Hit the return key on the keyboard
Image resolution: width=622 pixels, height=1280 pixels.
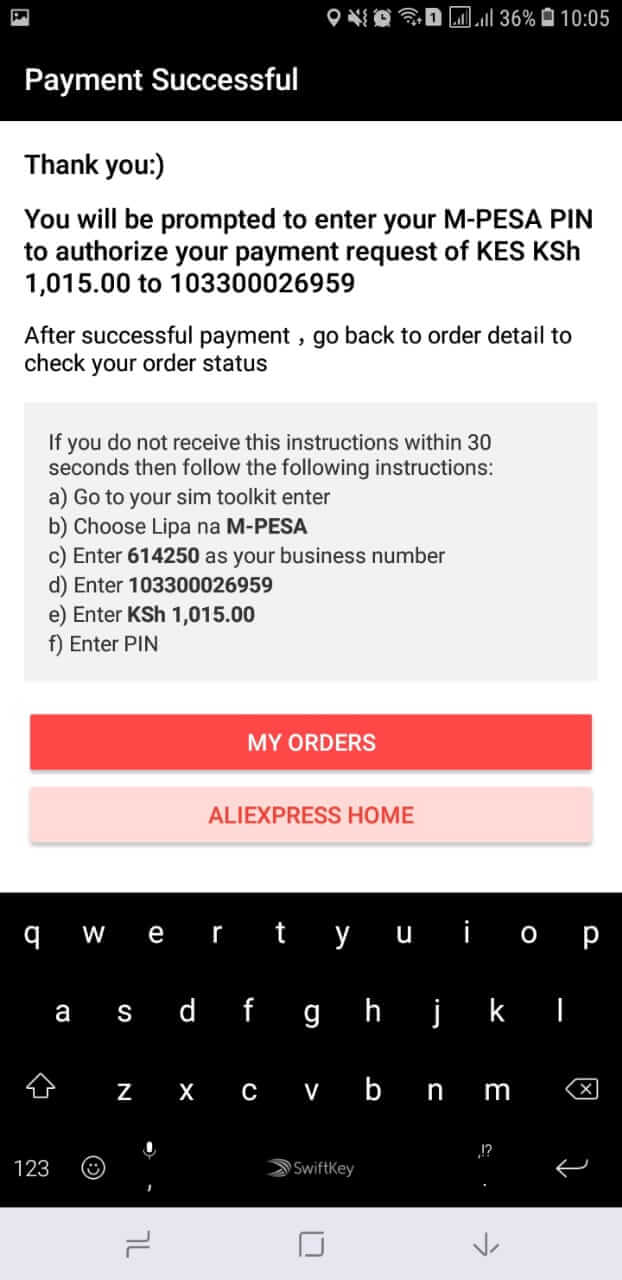coord(571,1166)
